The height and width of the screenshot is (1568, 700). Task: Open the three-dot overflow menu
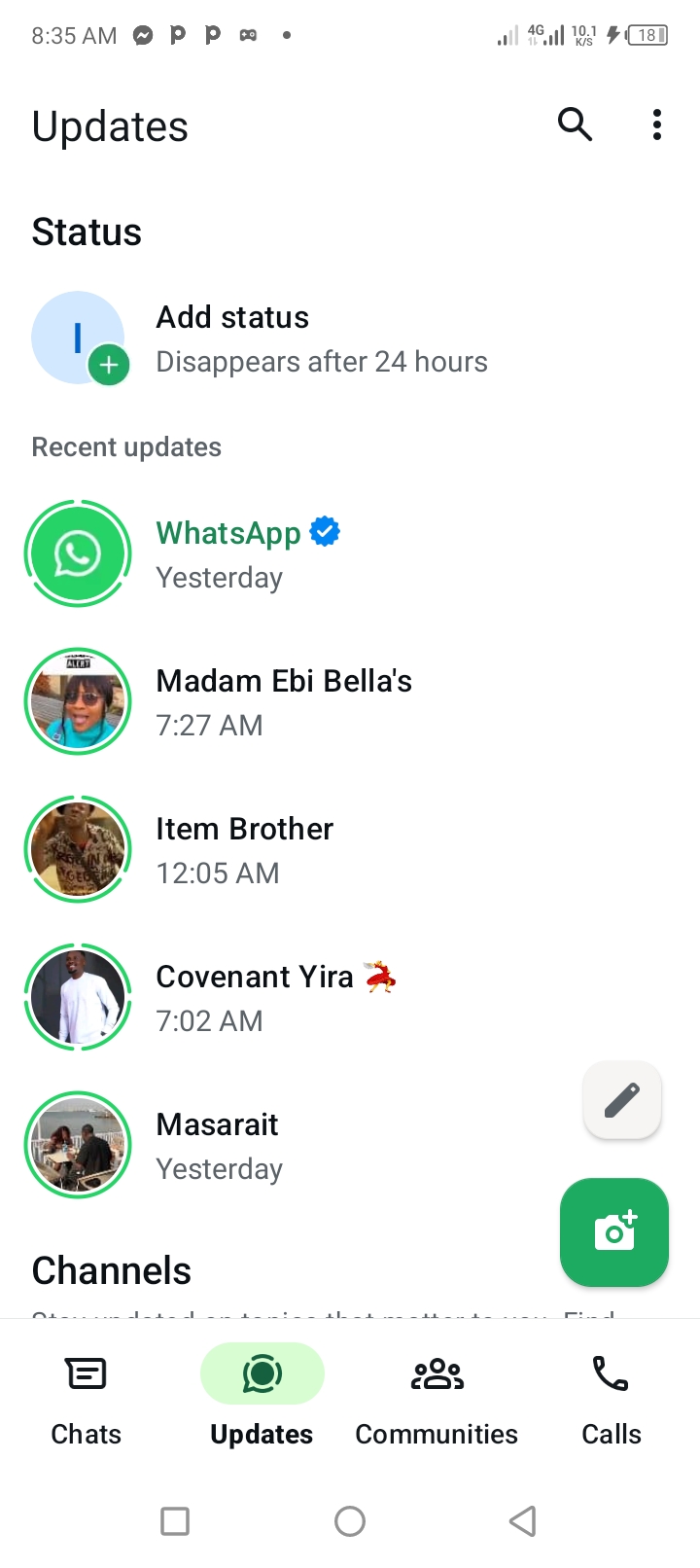click(657, 125)
